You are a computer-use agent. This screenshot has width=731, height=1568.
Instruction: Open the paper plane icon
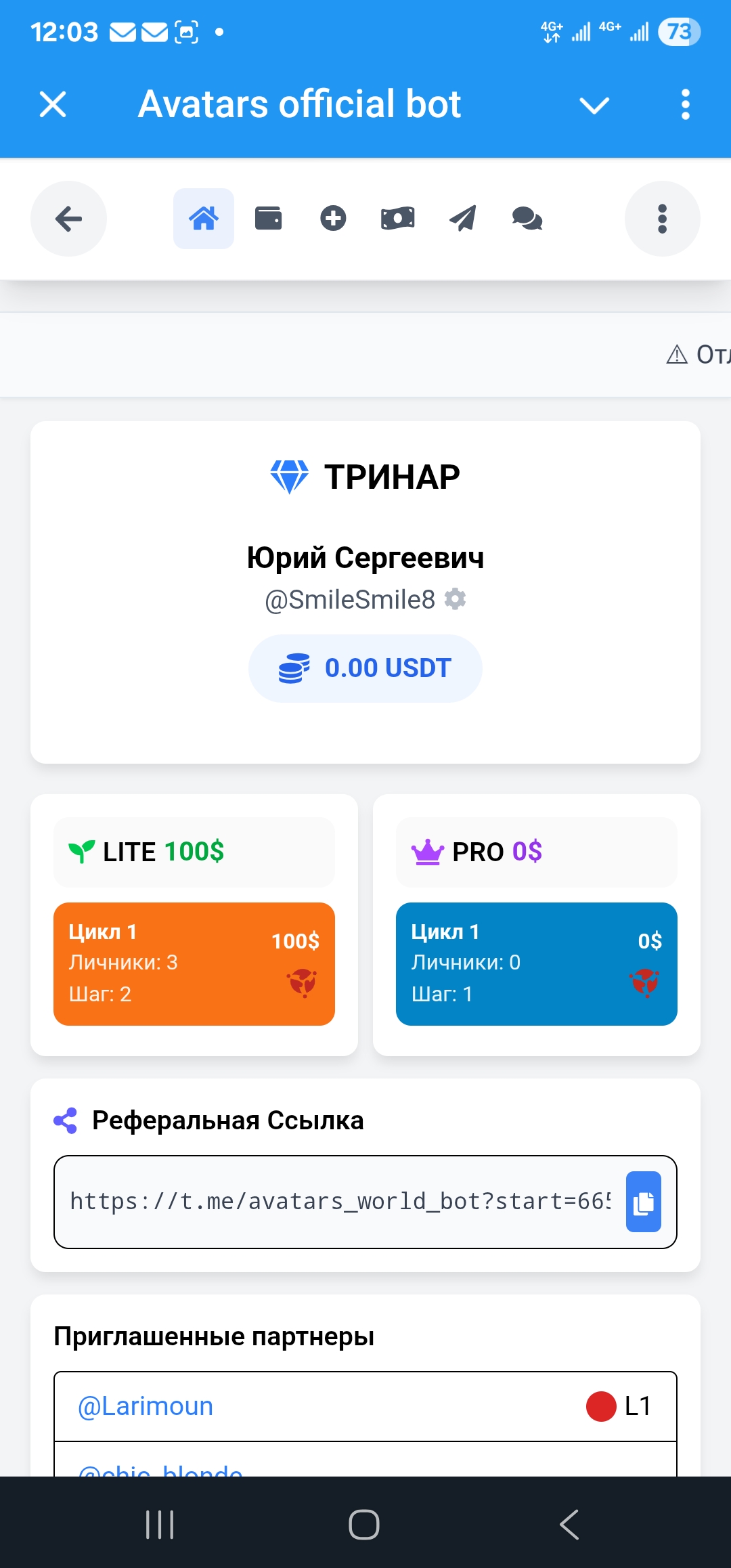point(463,219)
